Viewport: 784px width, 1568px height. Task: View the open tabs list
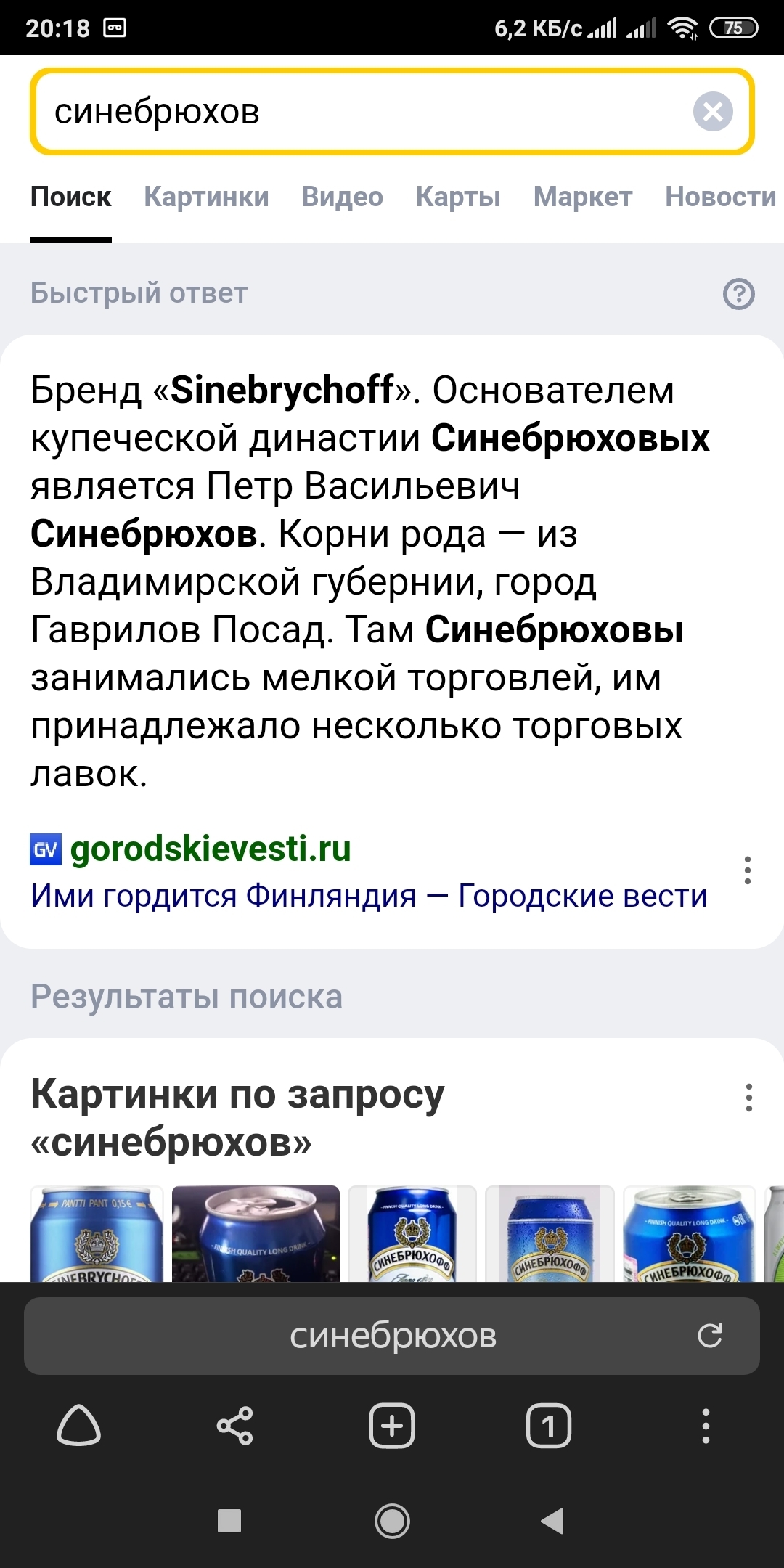click(x=549, y=1426)
